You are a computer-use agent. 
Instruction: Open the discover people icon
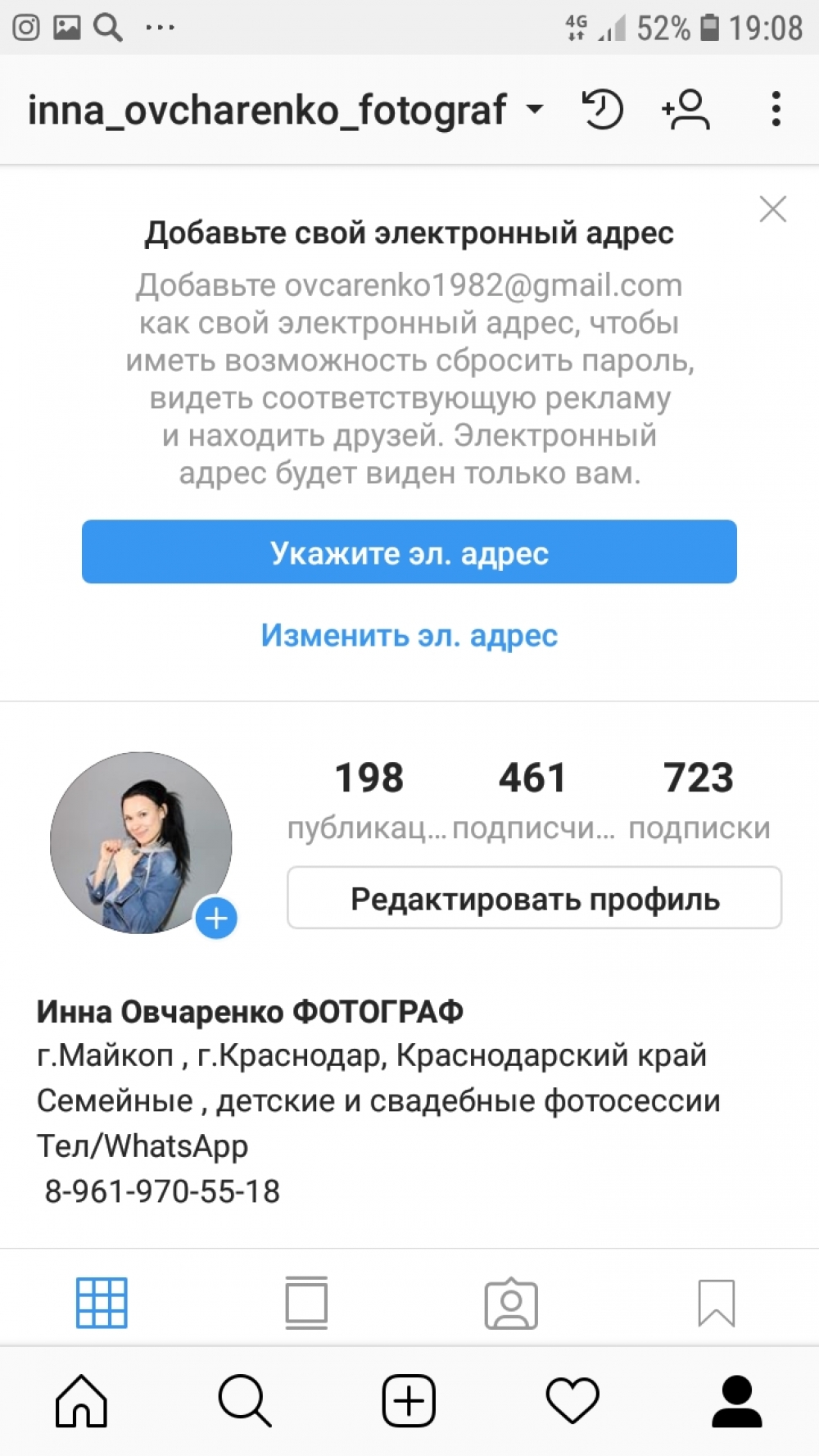(686, 110)
